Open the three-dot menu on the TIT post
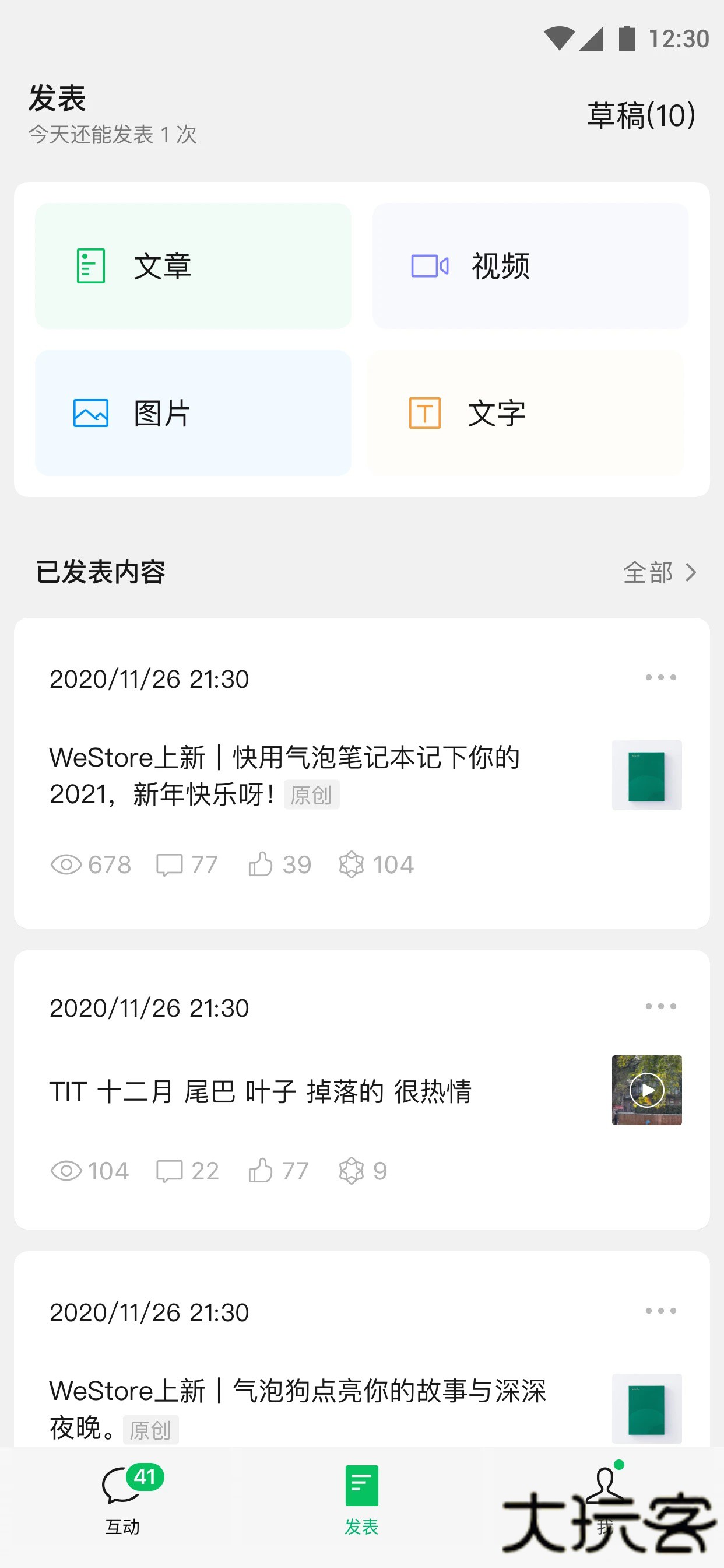Image resolution: width=724 pixels, height=1568 pixels. 660,1007
